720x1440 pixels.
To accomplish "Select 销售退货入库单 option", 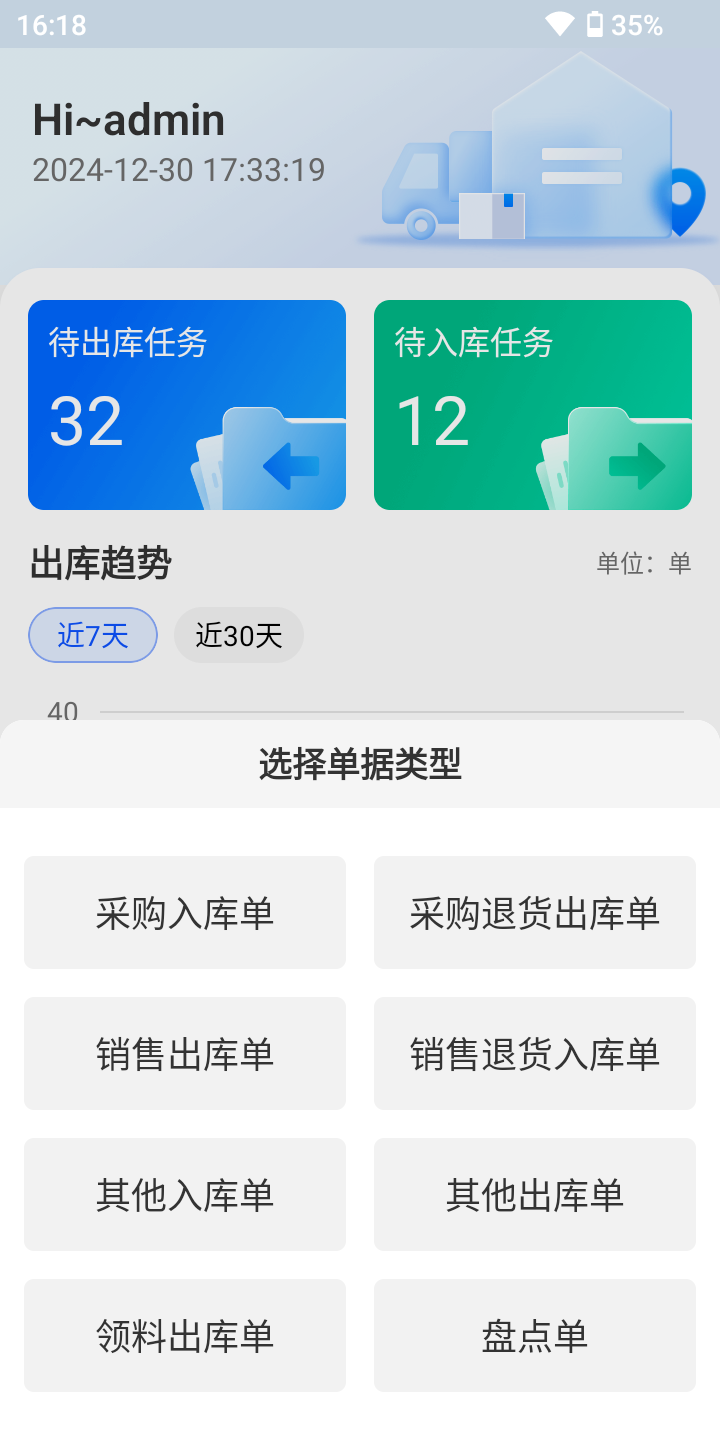I will pos(535,1053).
